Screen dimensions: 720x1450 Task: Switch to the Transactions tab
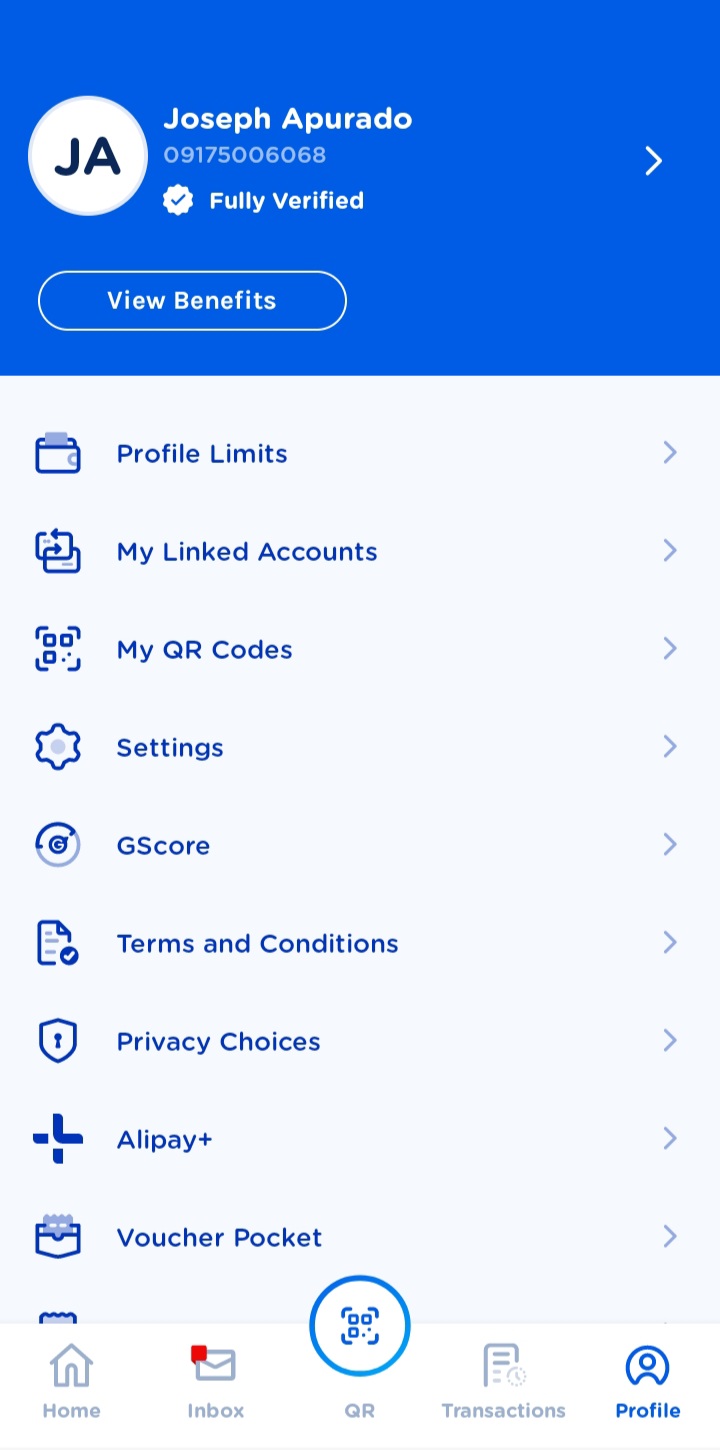(x=503, y=1382)
